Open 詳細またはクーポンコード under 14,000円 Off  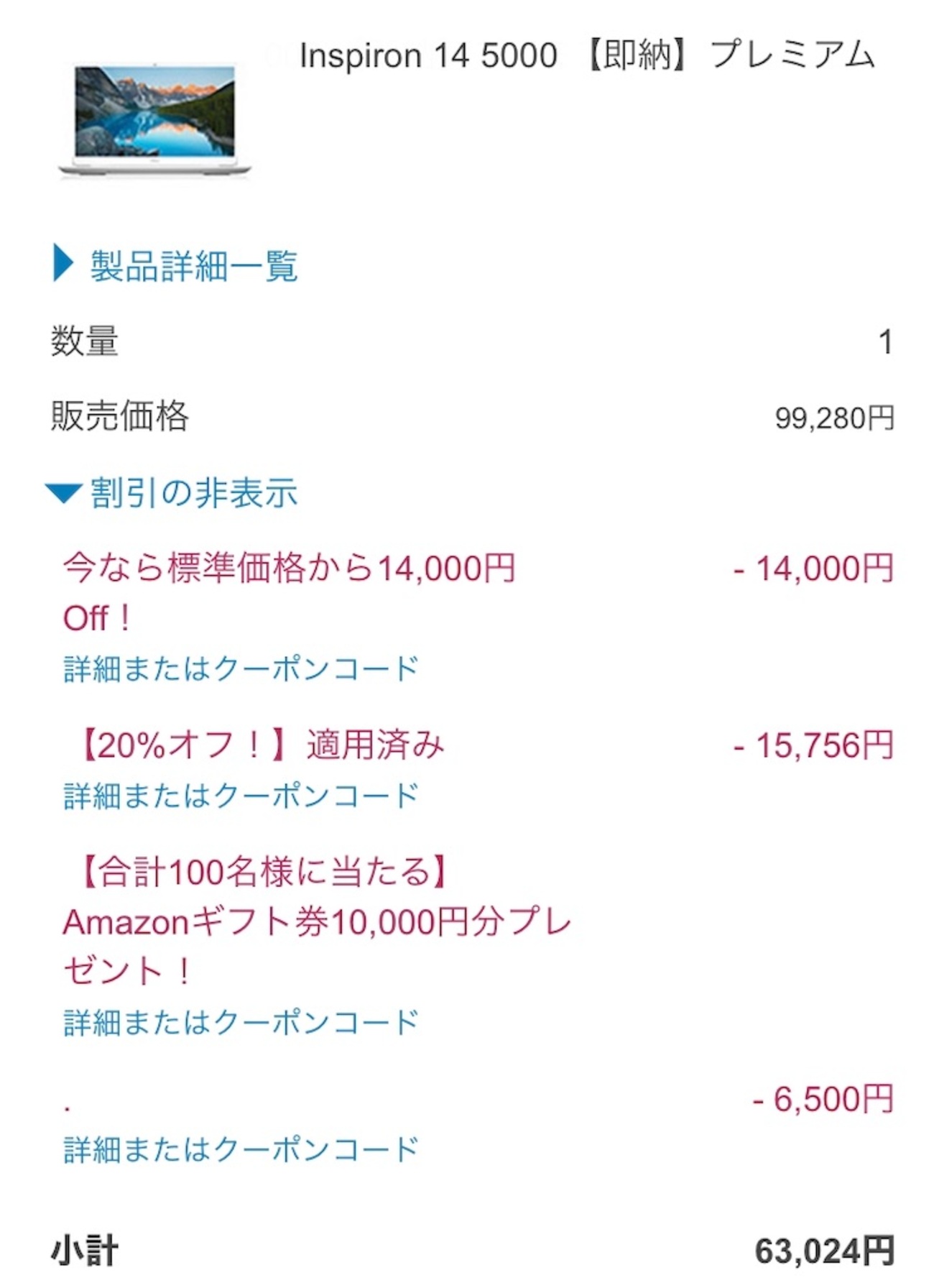tap(241, 668)
